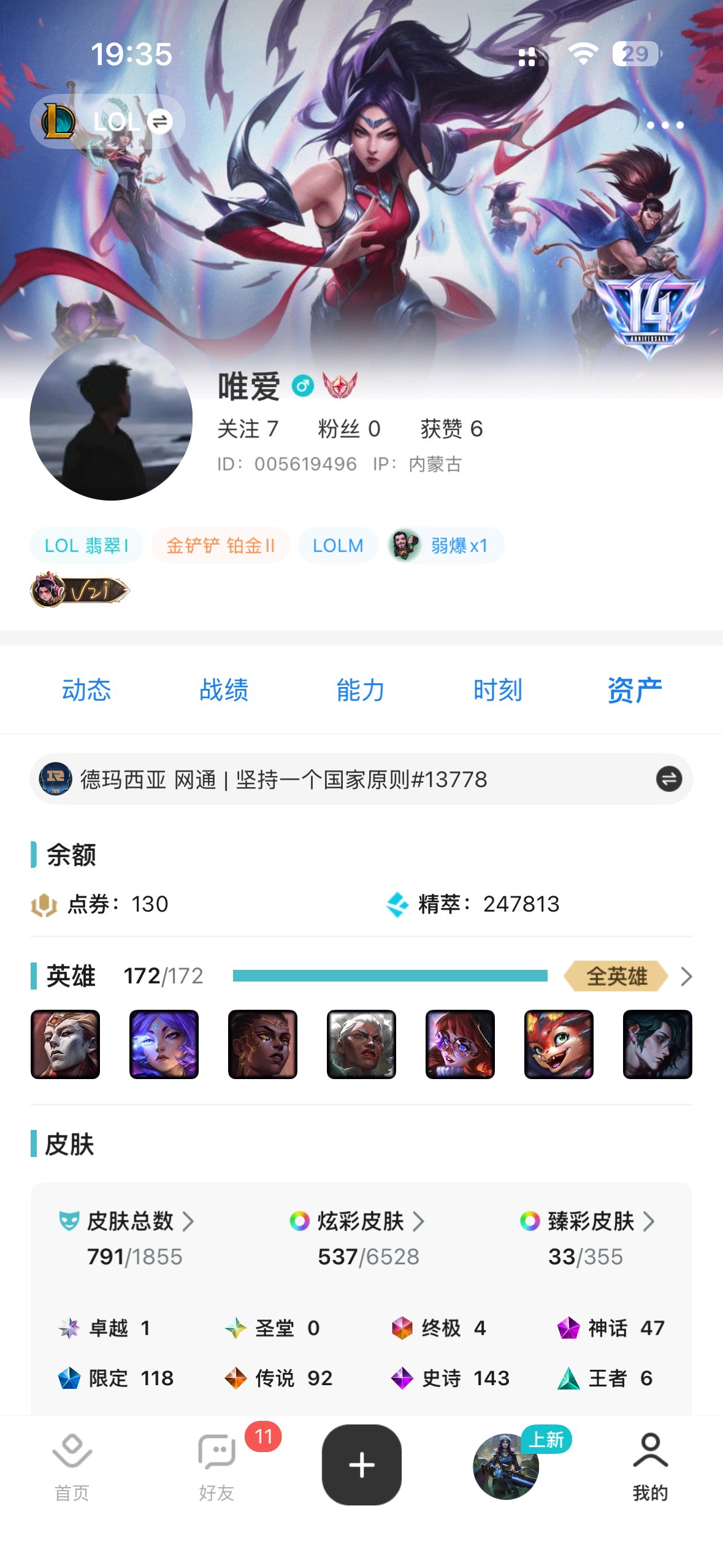
Task: Open the three-dot overflow menu
Action: click(665, 125)
